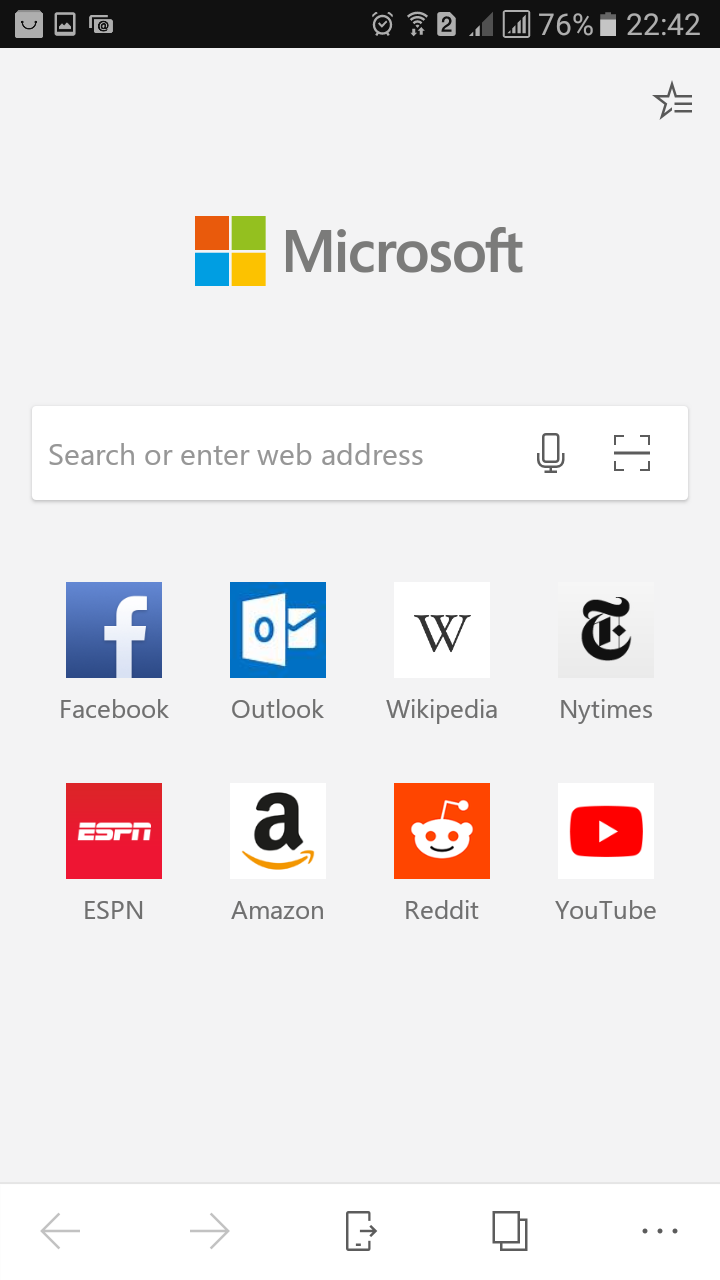This screenshot has width=720, height=1280.
Task: Tap the search or enter web address field
Action: coord(360,453)
